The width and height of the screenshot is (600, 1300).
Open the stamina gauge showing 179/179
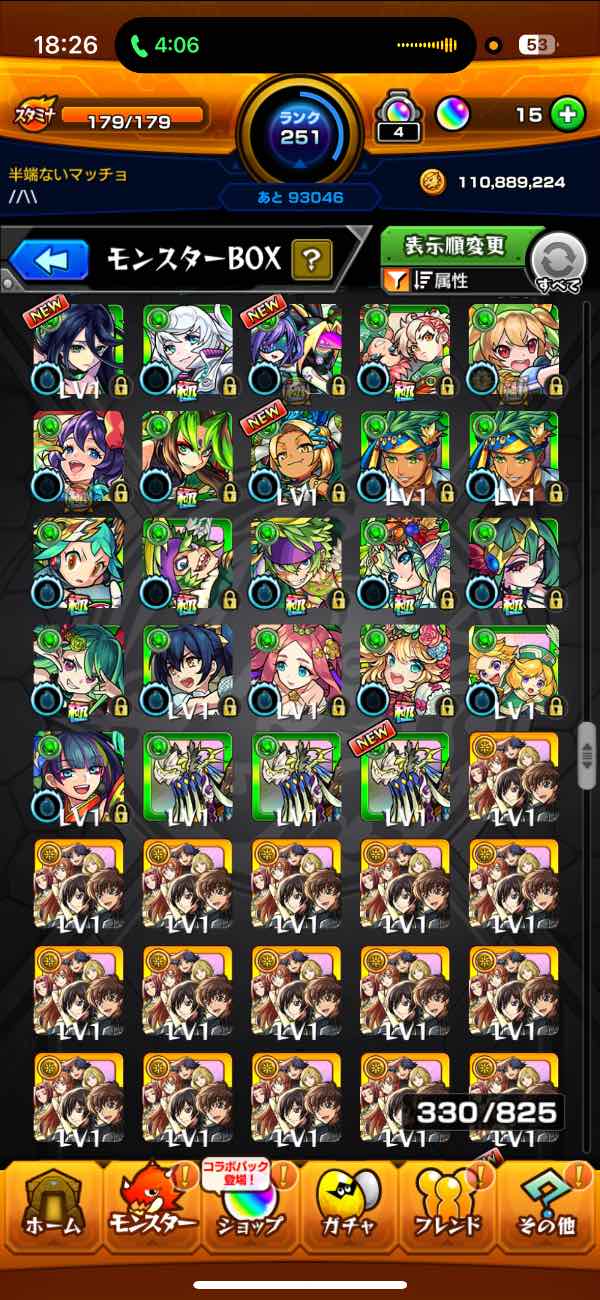[x=130, y=118]
